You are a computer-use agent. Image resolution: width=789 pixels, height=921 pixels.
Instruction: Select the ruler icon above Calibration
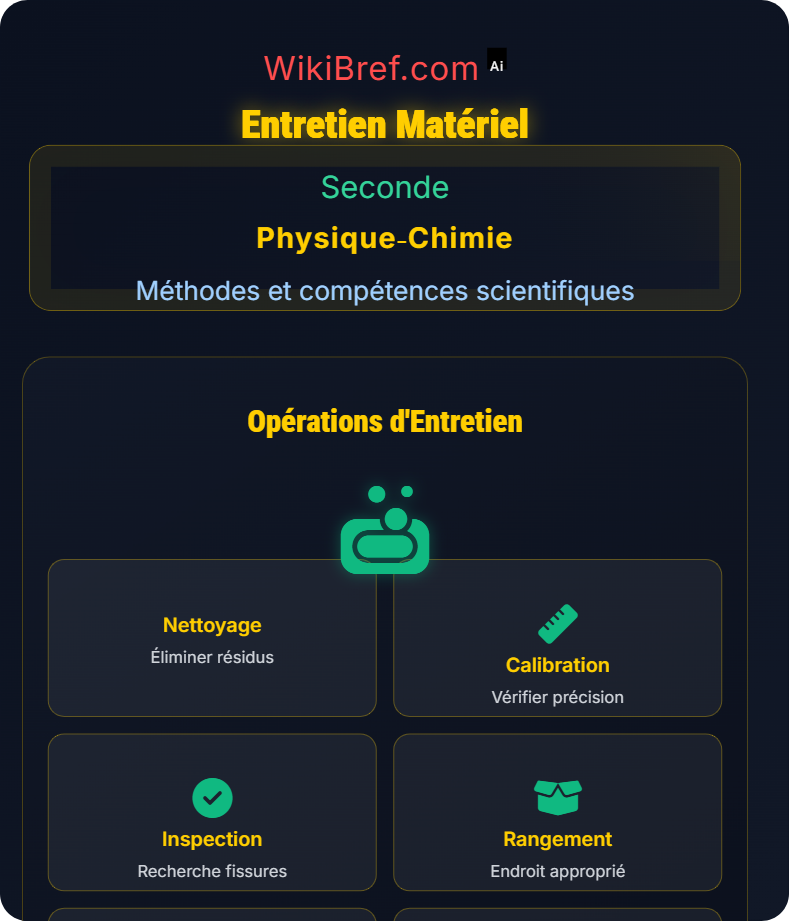[557, 622]
